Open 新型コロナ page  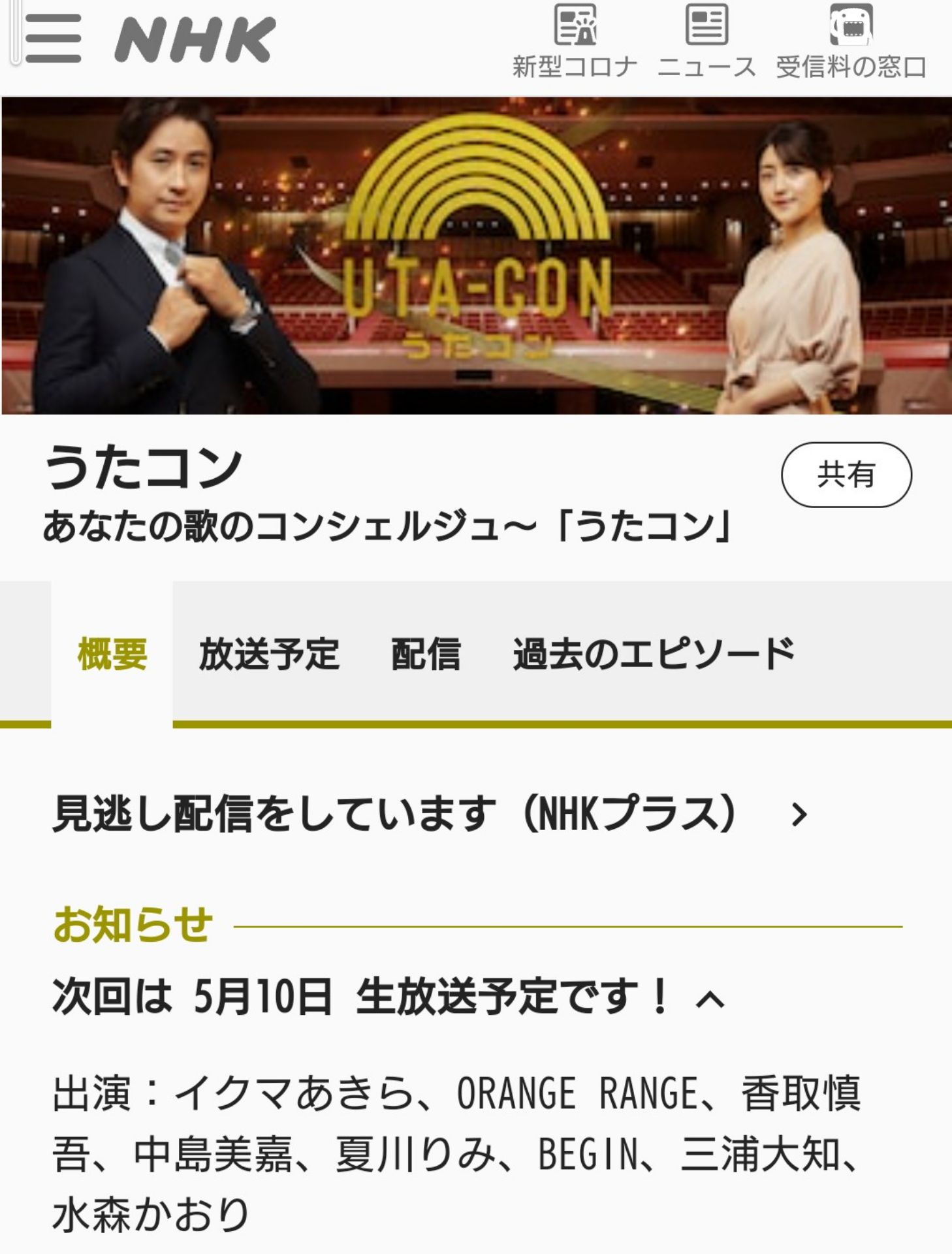(x=575, y=40)
